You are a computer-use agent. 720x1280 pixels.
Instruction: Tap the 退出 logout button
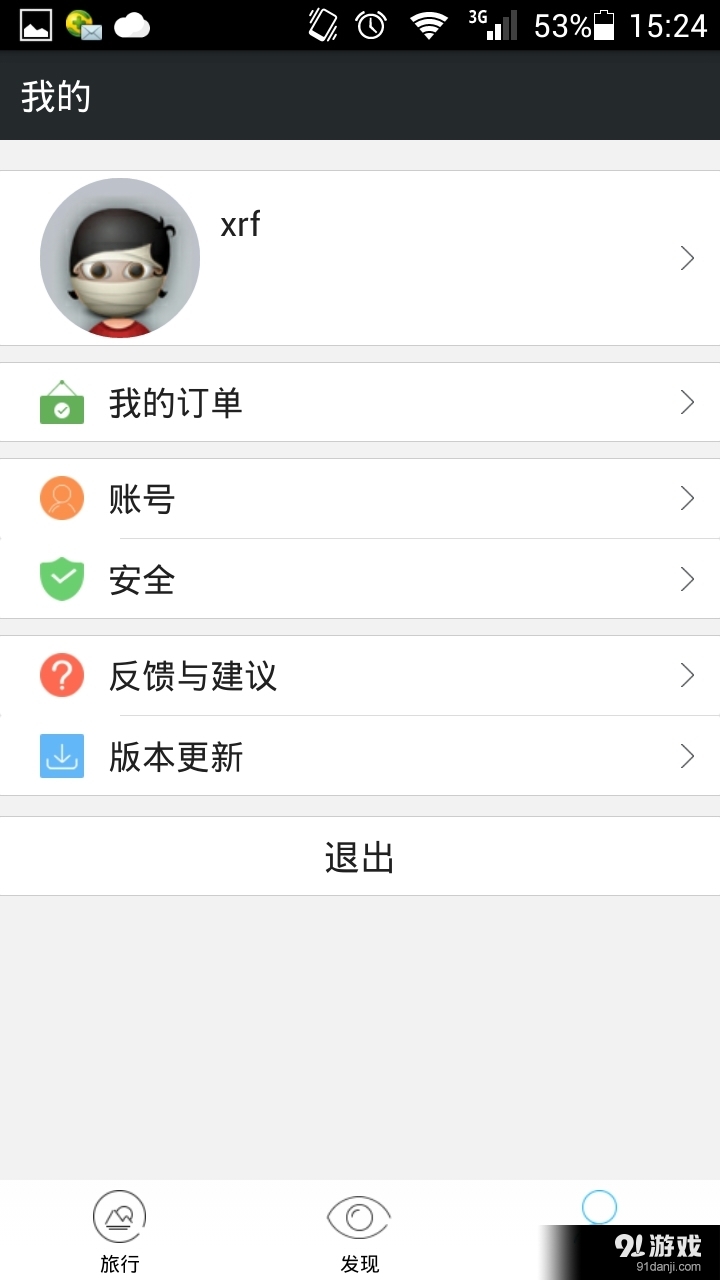[x=360, y=856]
